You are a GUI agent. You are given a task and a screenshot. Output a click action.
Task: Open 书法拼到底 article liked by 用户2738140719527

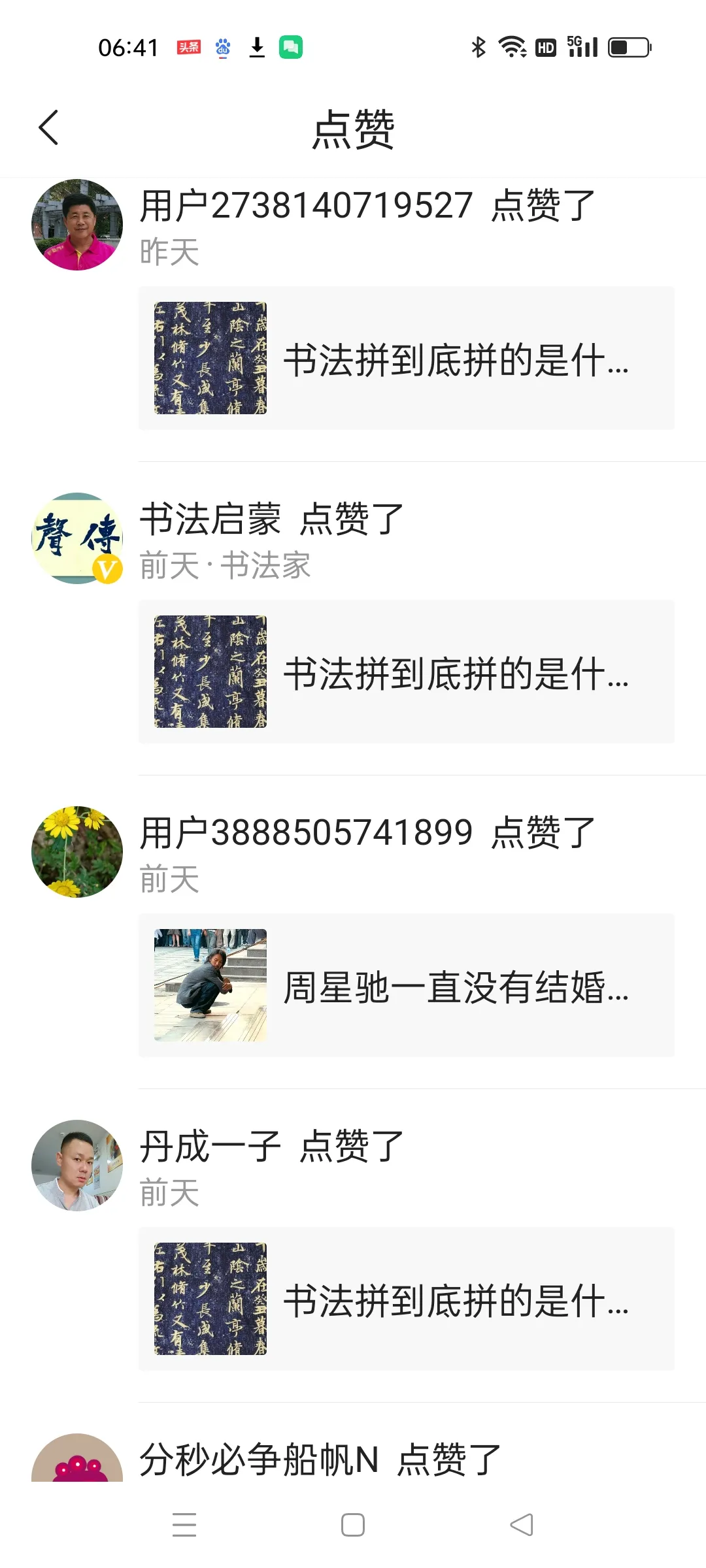tap(406, 358)
